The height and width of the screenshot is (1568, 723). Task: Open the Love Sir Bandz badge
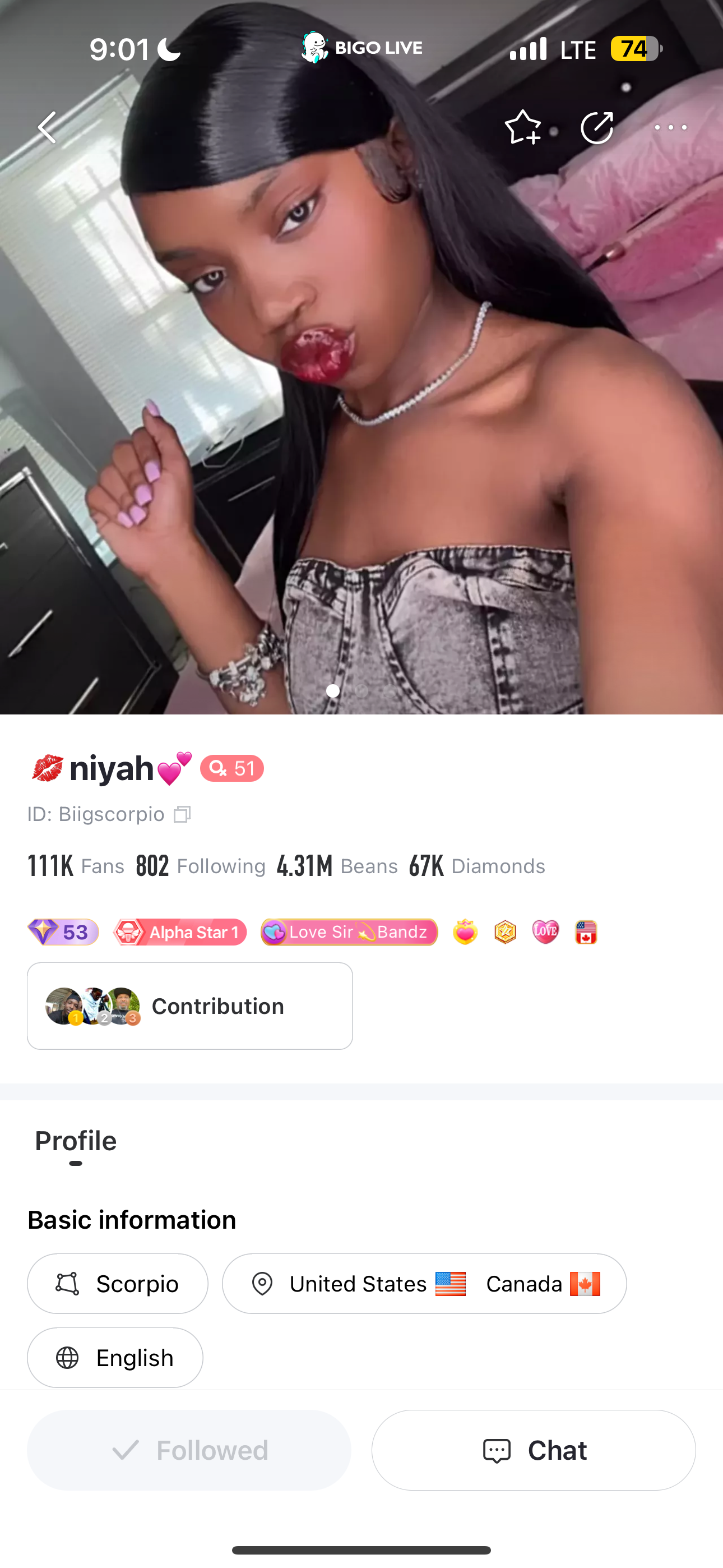coord(349,932)
